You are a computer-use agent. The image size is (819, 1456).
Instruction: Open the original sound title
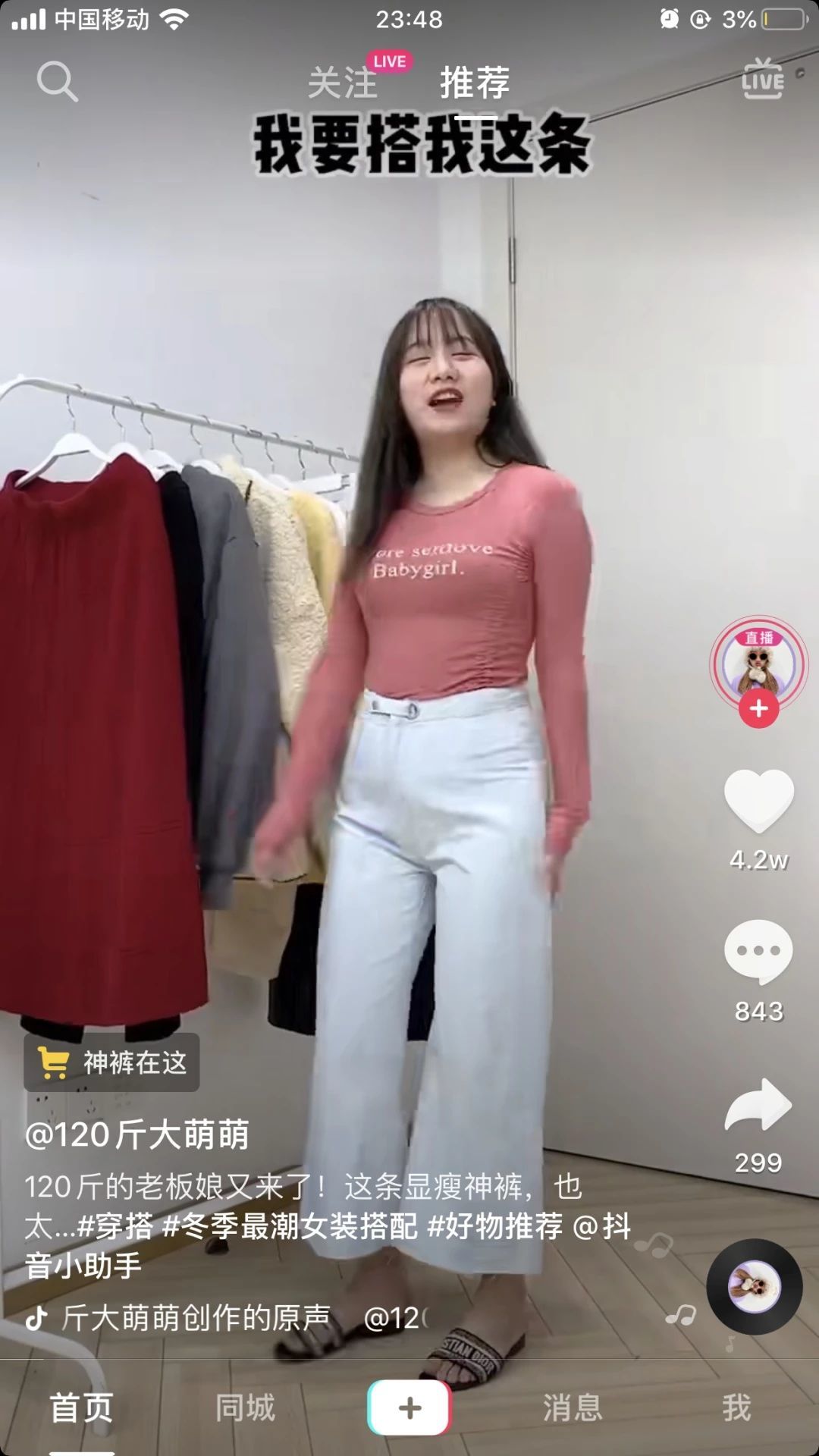pos(196,1318)
